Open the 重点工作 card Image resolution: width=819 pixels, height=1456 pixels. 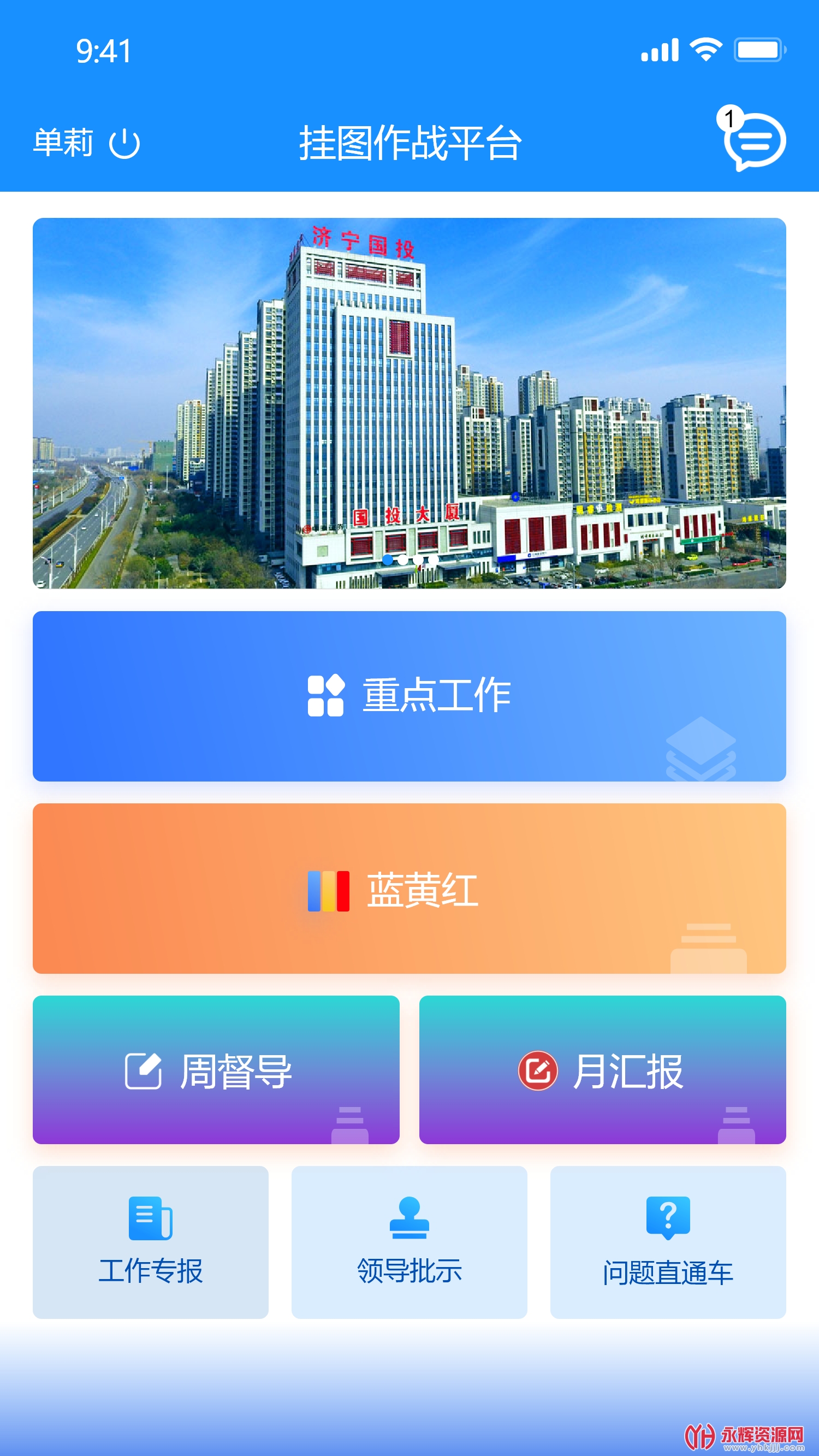(409, 696)
